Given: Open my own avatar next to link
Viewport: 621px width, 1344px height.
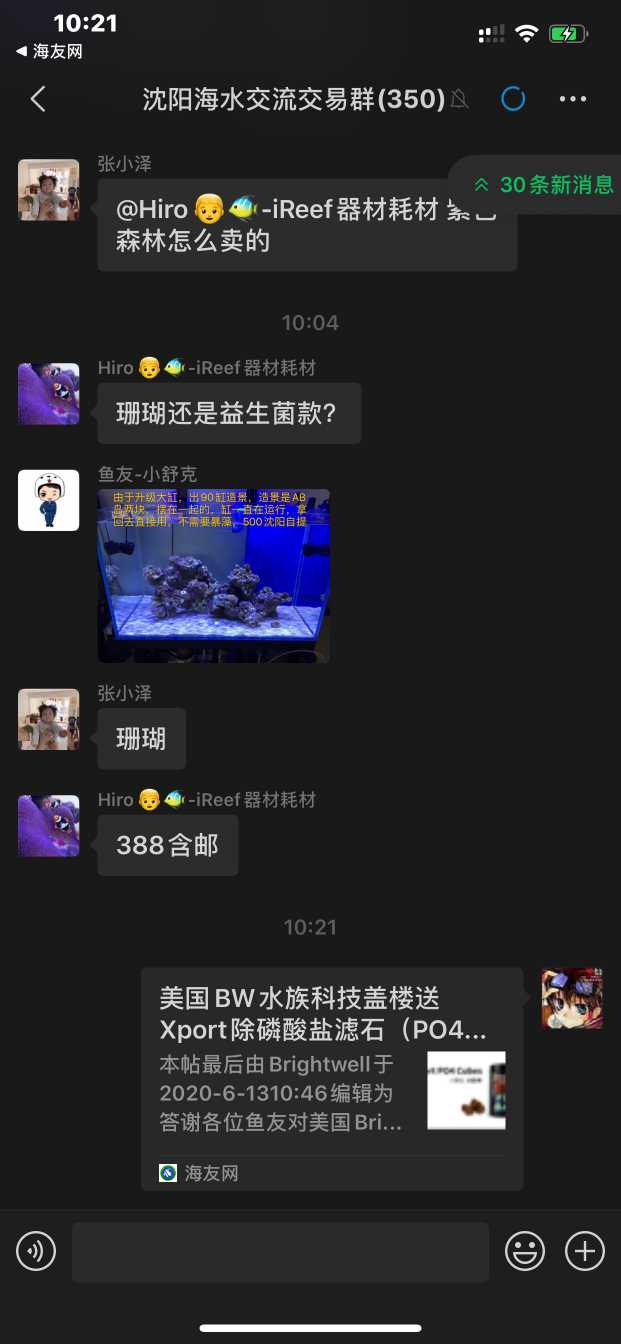Looking at the screenshot, I should coord(572,998).
